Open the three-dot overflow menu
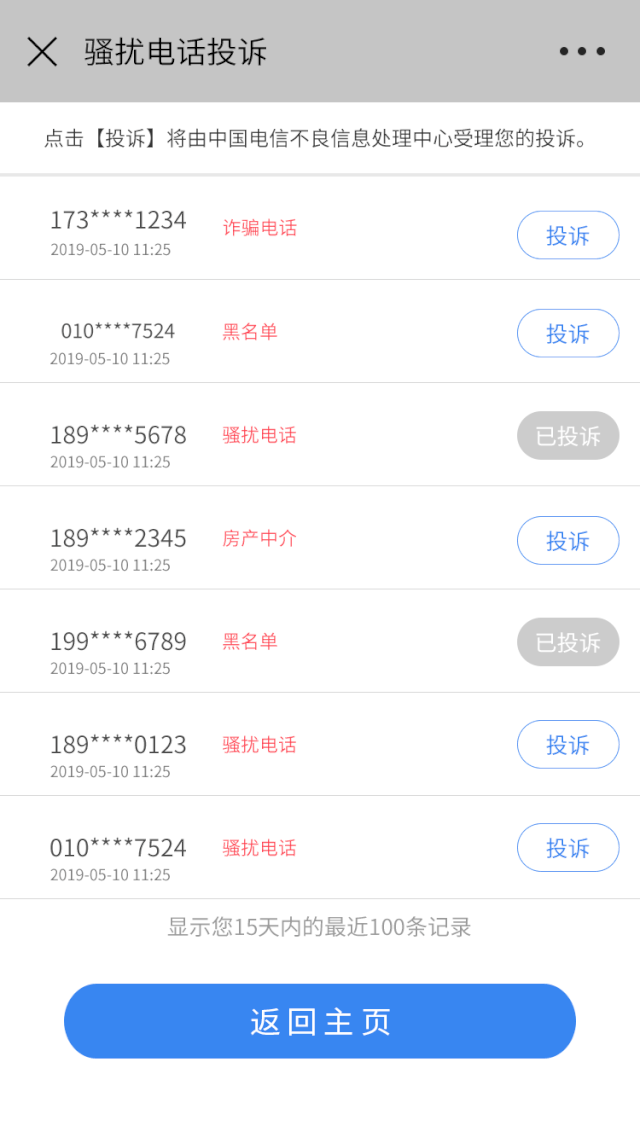The height and width of the screenshot is (1138, 640). pos(582,52)
